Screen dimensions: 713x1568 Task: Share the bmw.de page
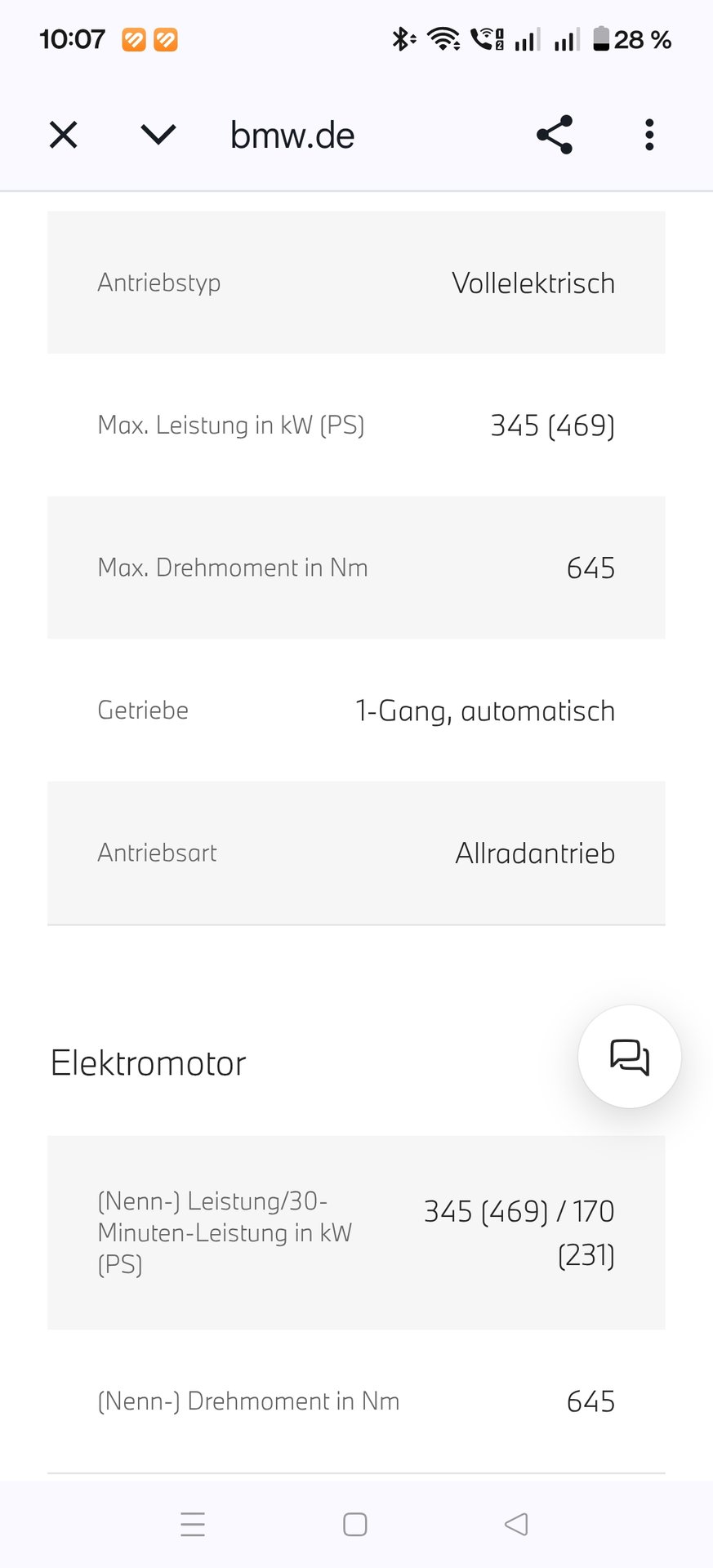555,135
